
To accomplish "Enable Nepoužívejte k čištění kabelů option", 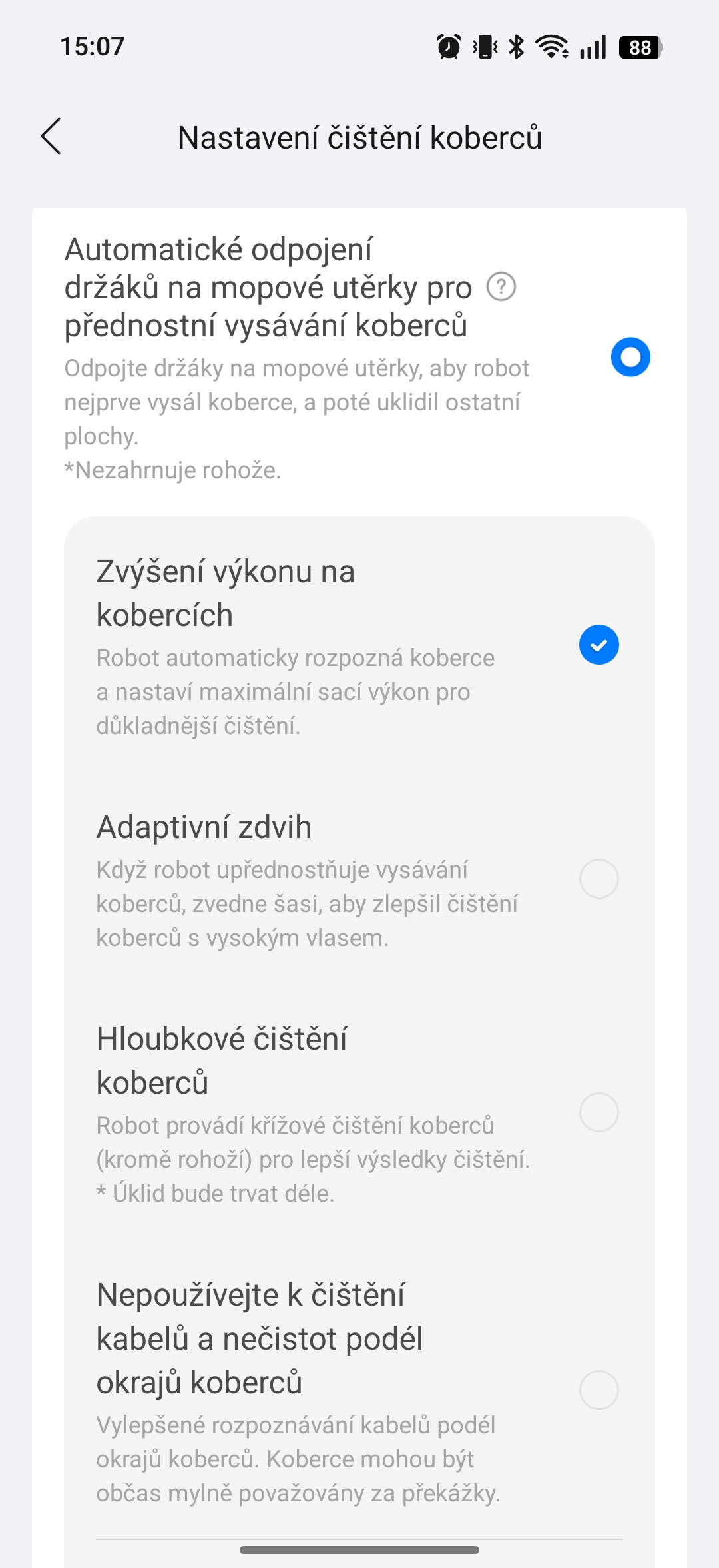I will point(599,1390).
